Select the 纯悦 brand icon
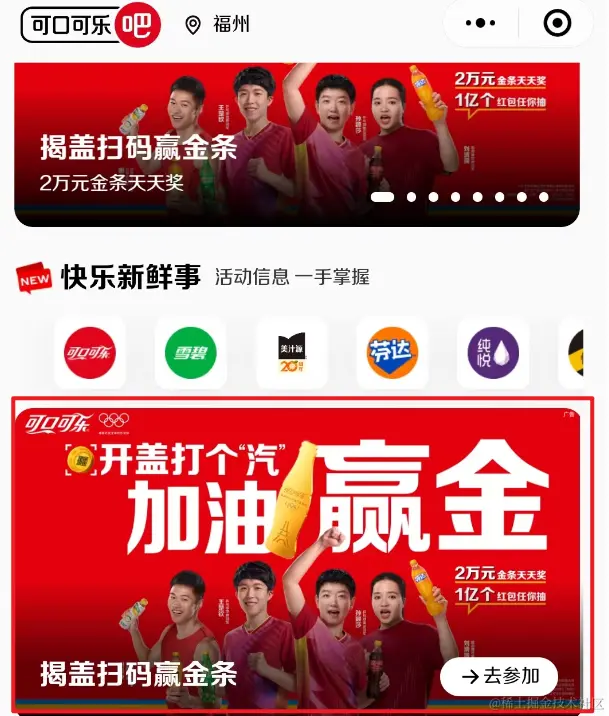Viewport: 609px width, 716px height. coord(492,352)
